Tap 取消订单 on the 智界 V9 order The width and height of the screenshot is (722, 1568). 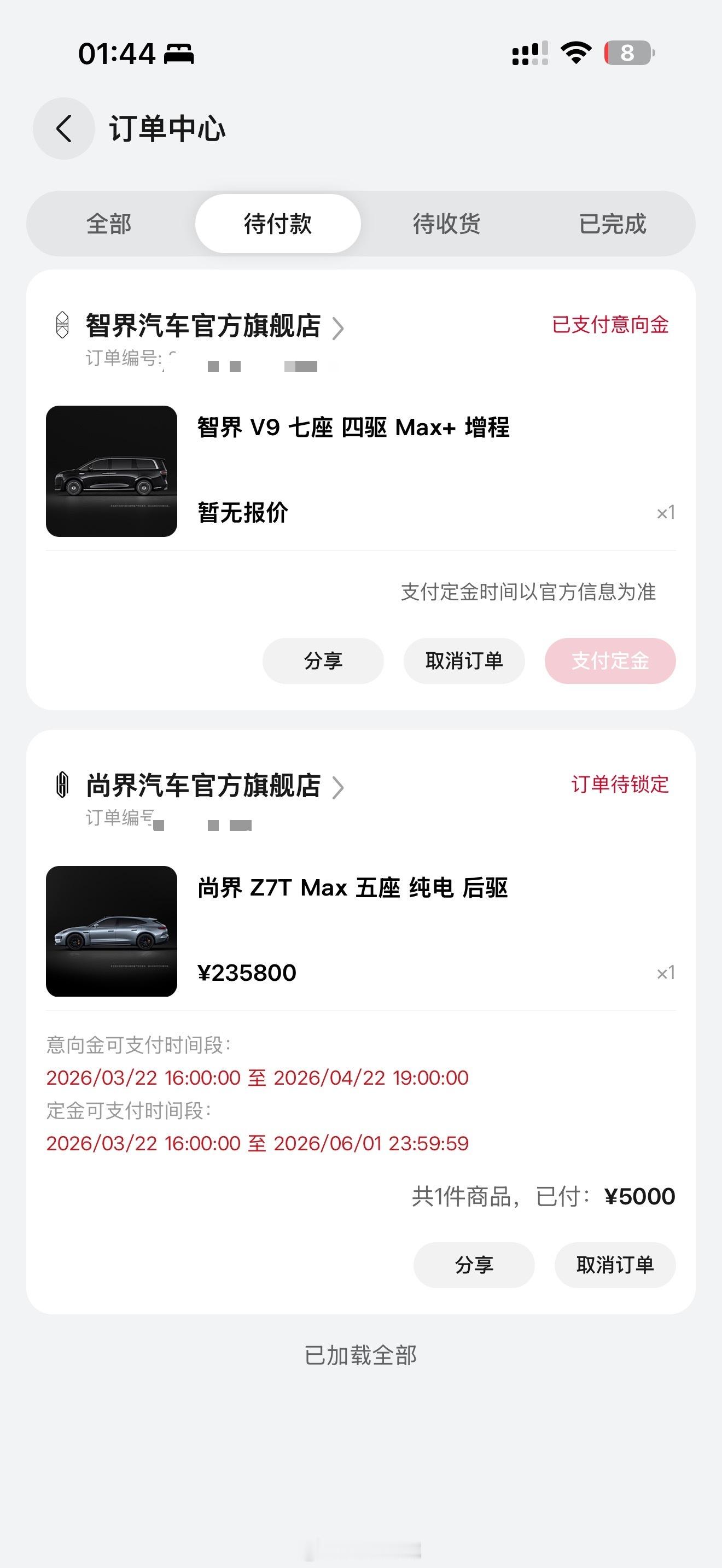463,660
